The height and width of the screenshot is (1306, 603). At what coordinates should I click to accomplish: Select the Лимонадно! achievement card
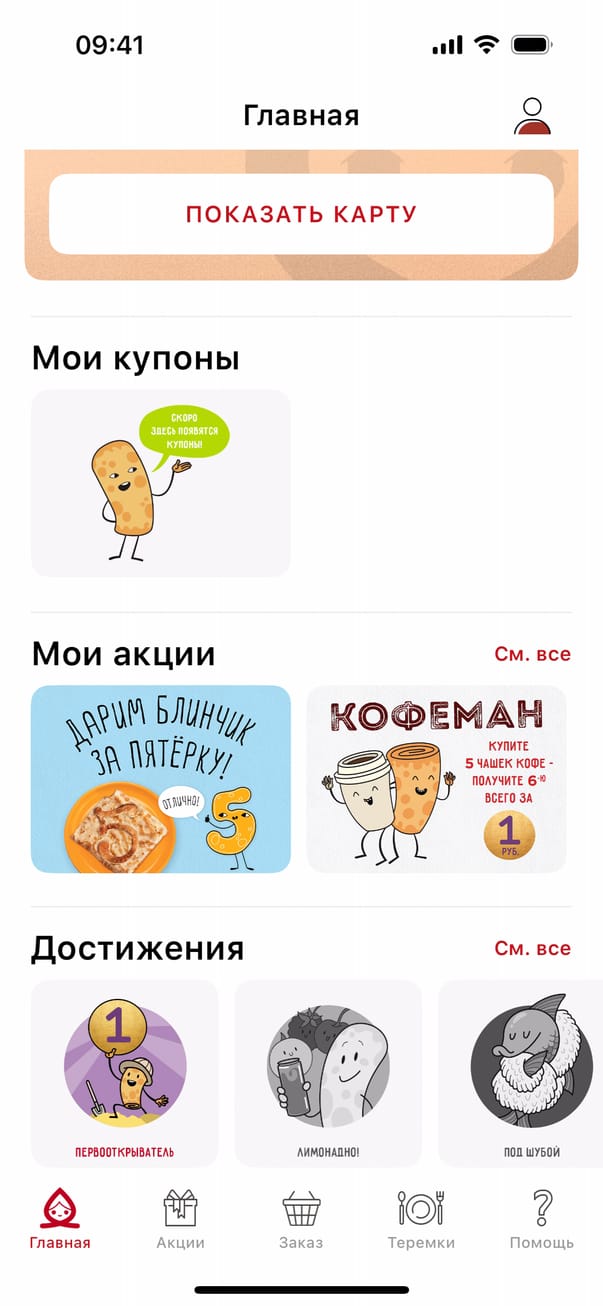pyautogui.click(x=328, y=1072)
